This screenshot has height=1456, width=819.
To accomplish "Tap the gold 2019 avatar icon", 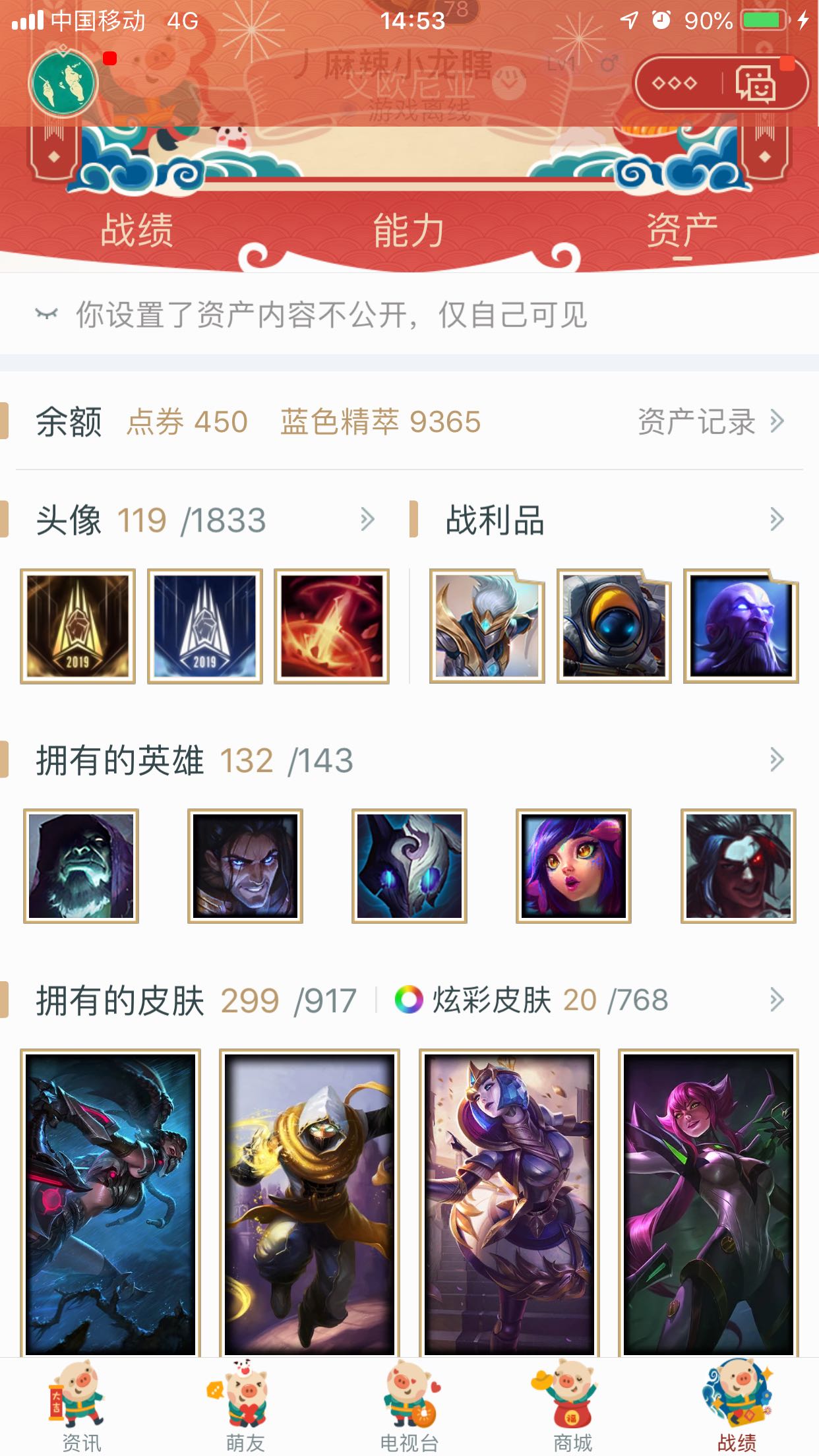I will pyautogui.click(x=78, y=626).
